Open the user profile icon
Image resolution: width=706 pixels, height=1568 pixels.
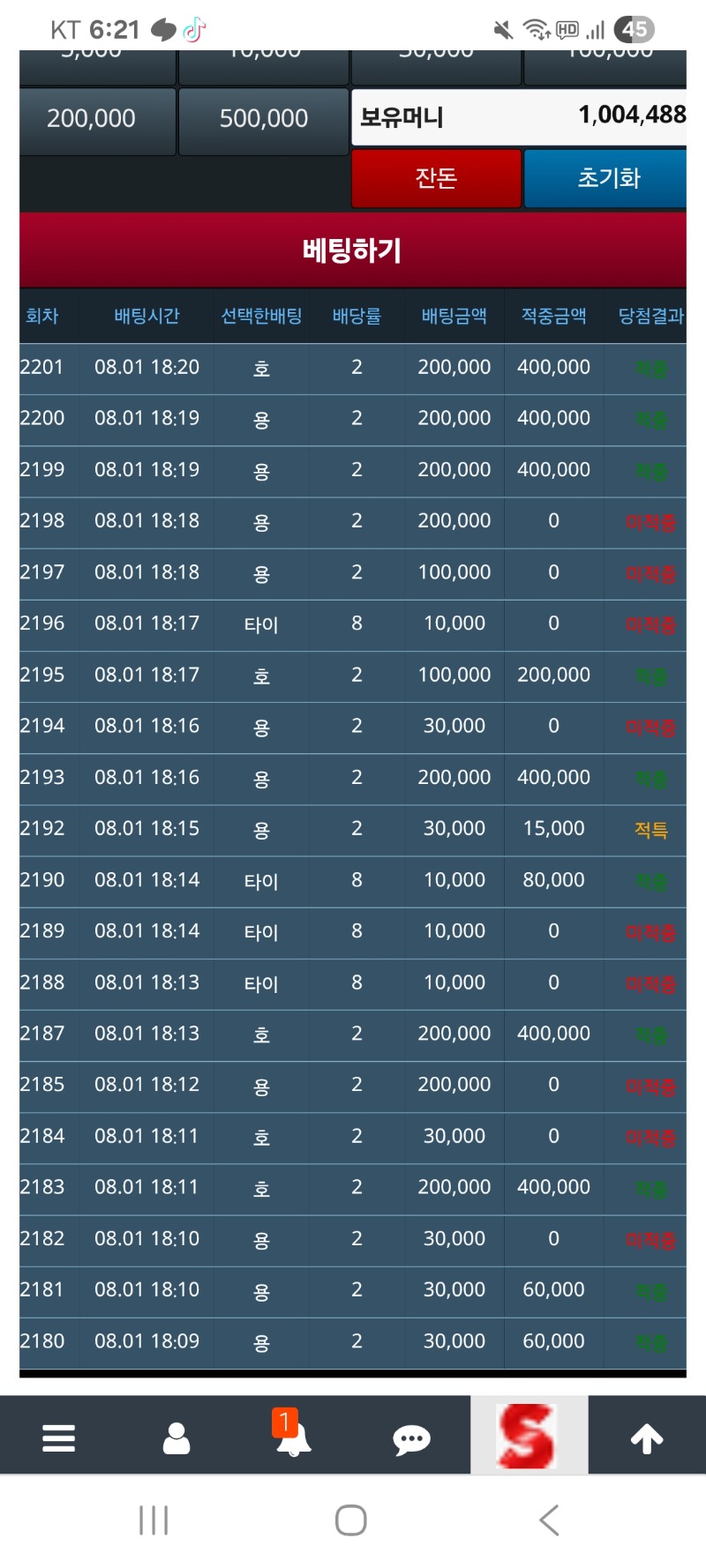[x=176, y=1438]
